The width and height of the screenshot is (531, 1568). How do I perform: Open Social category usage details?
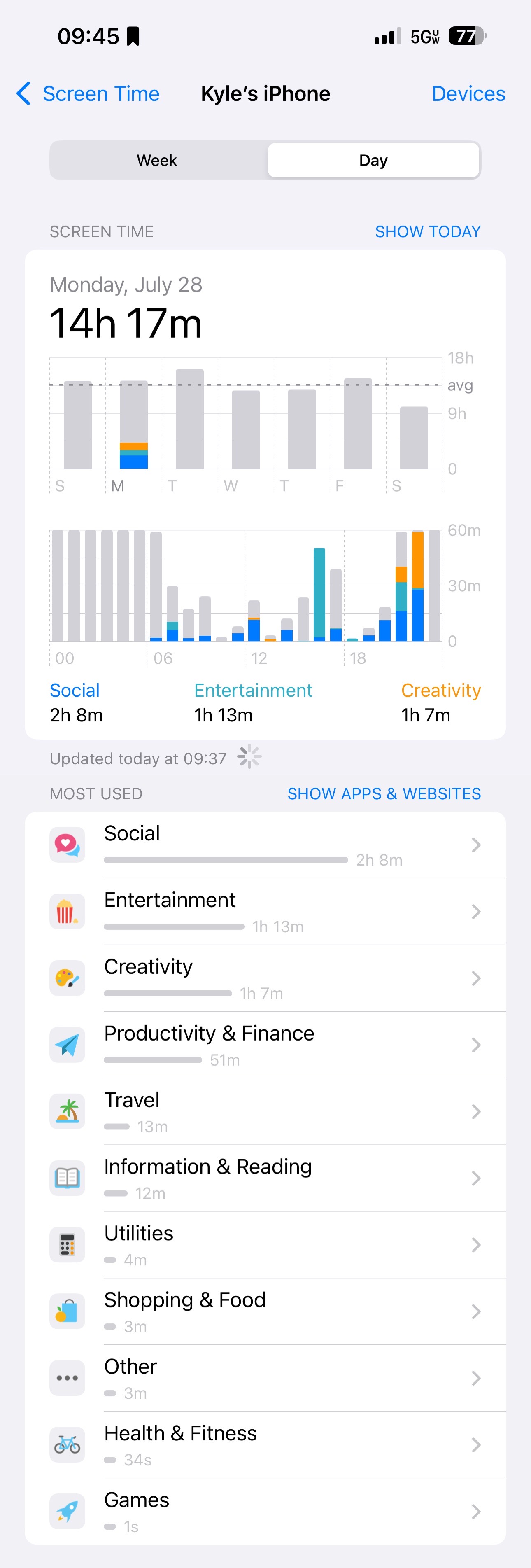click(x=265, y=845)
